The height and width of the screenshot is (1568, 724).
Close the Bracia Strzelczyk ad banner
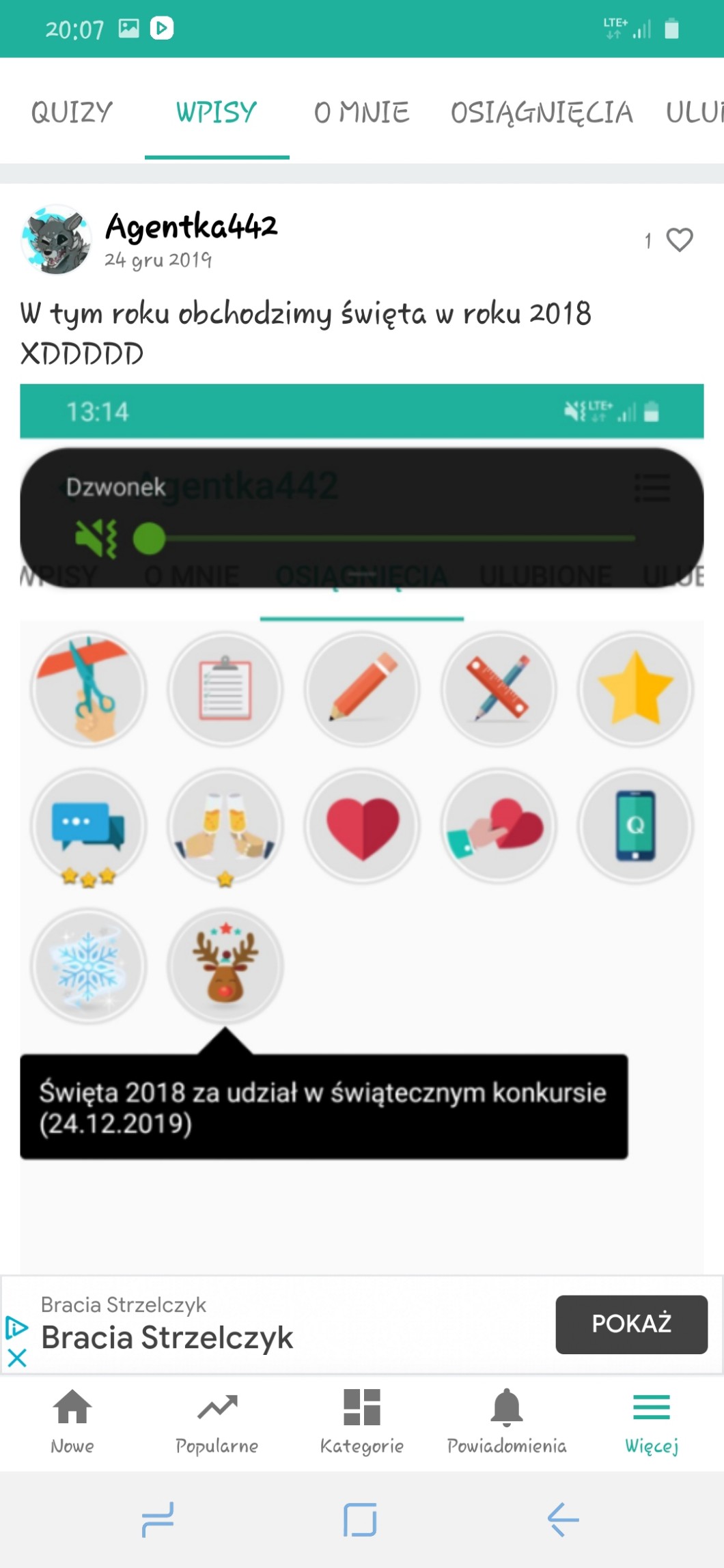point(17,1357)
